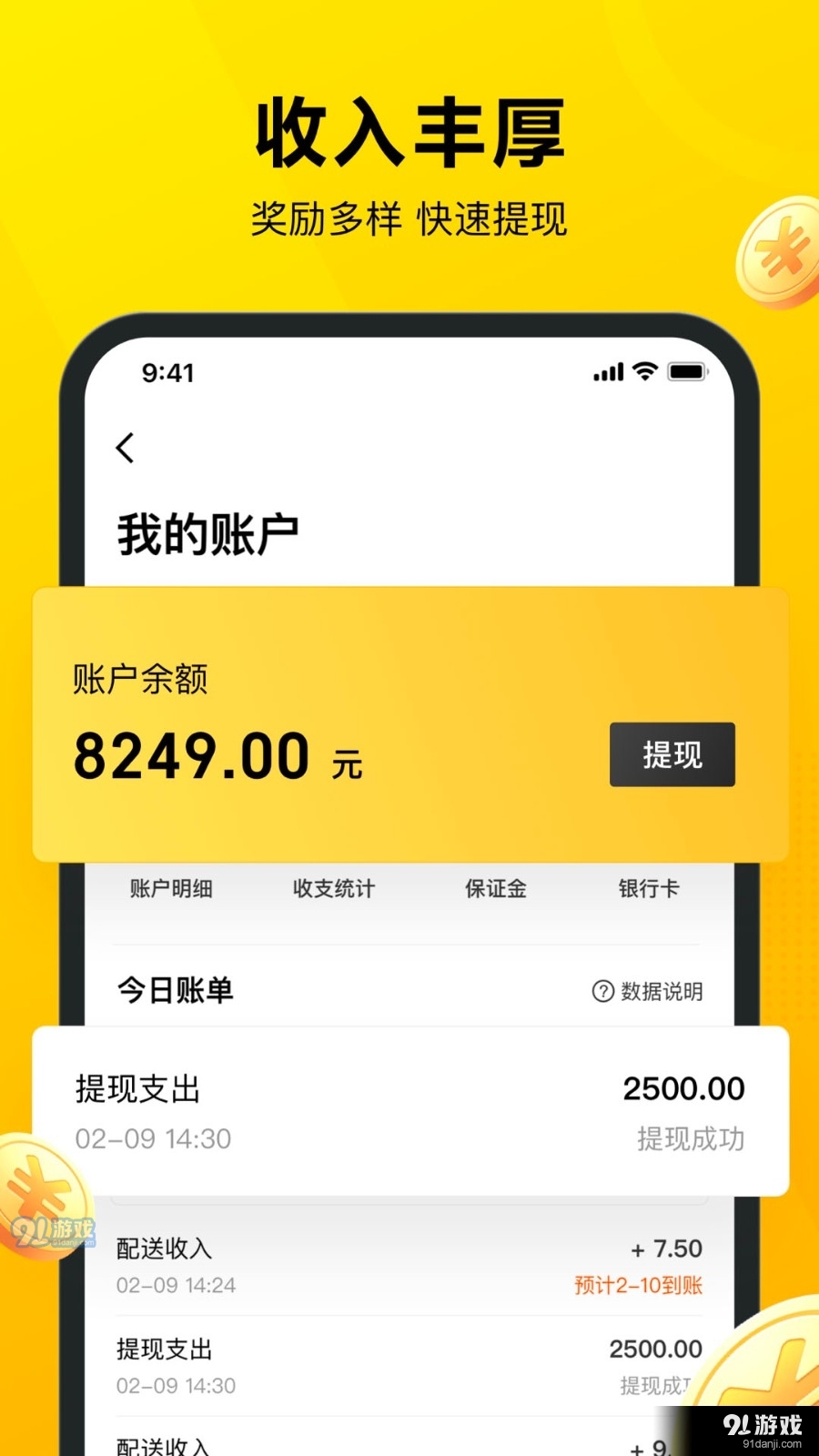
Task: Open the 银行卡 tab
Action: point(648,889)
